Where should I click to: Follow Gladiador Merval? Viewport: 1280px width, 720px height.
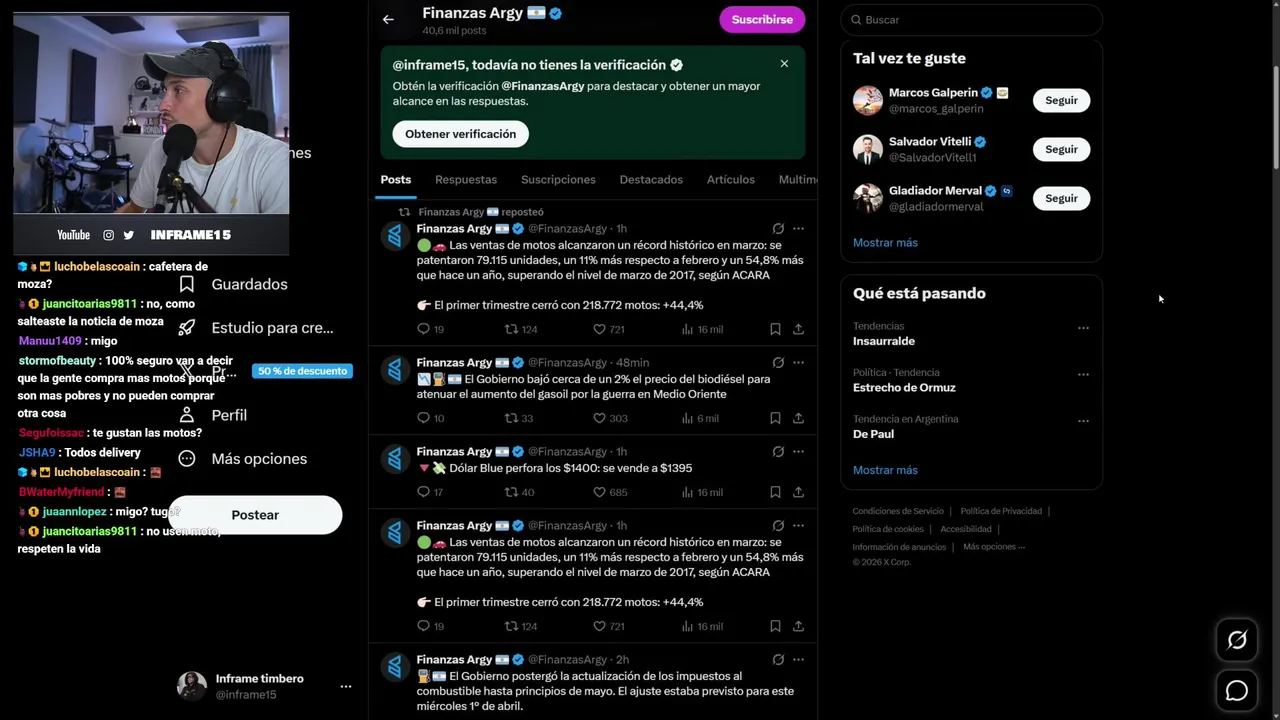point(1061,198)
